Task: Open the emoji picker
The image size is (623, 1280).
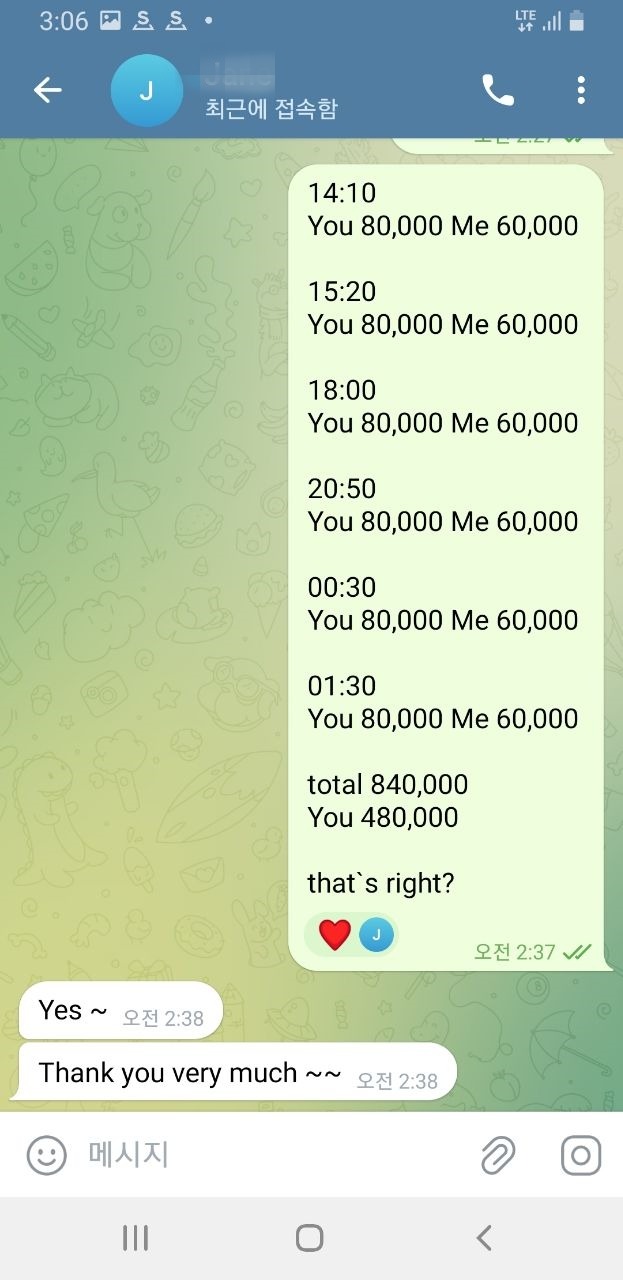Action: pyautogui.click(x=46, y=1156)
